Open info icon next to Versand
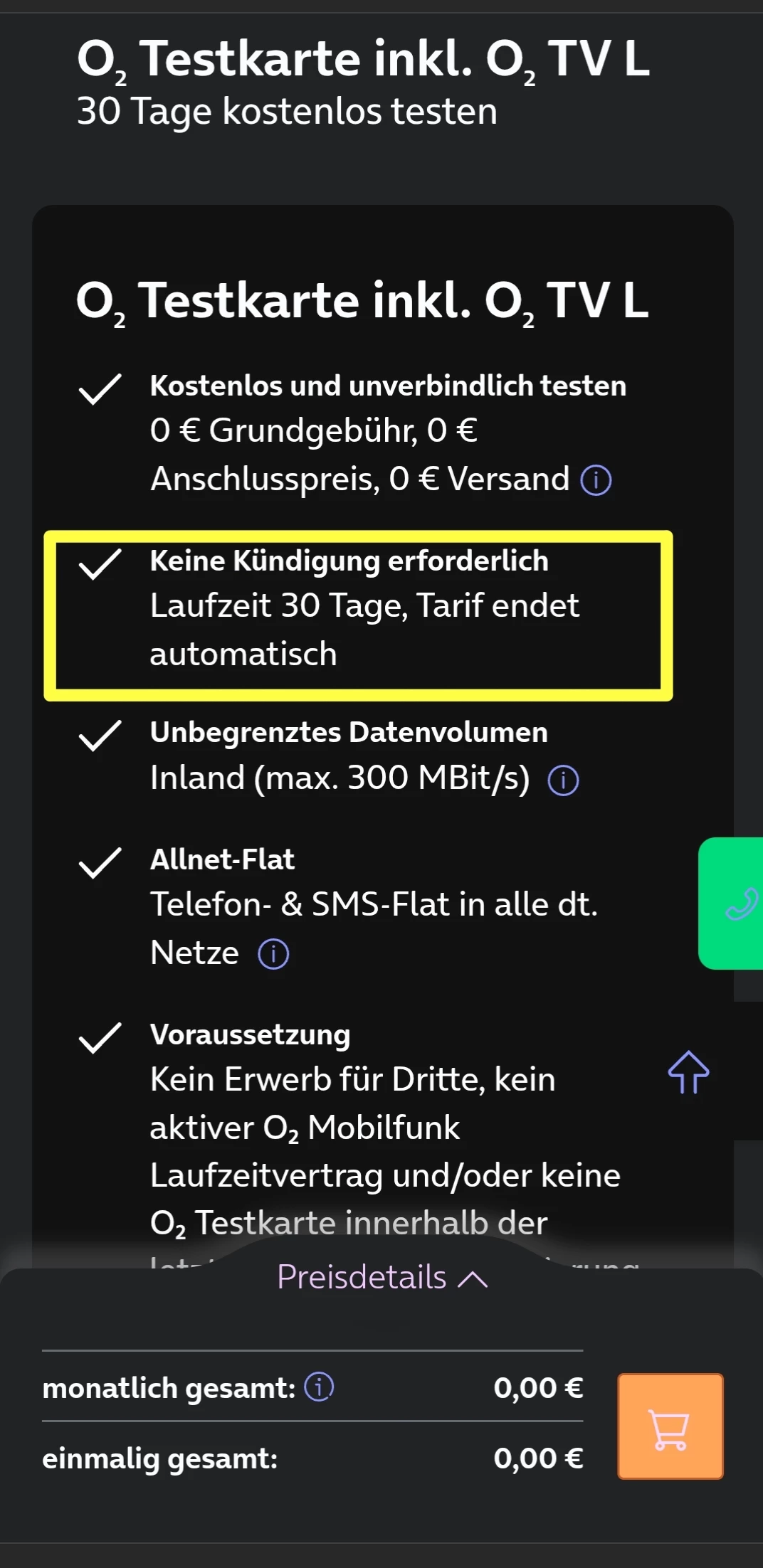Image resolution: width=763 pixels, height=1568 pixels. (596, 480)
